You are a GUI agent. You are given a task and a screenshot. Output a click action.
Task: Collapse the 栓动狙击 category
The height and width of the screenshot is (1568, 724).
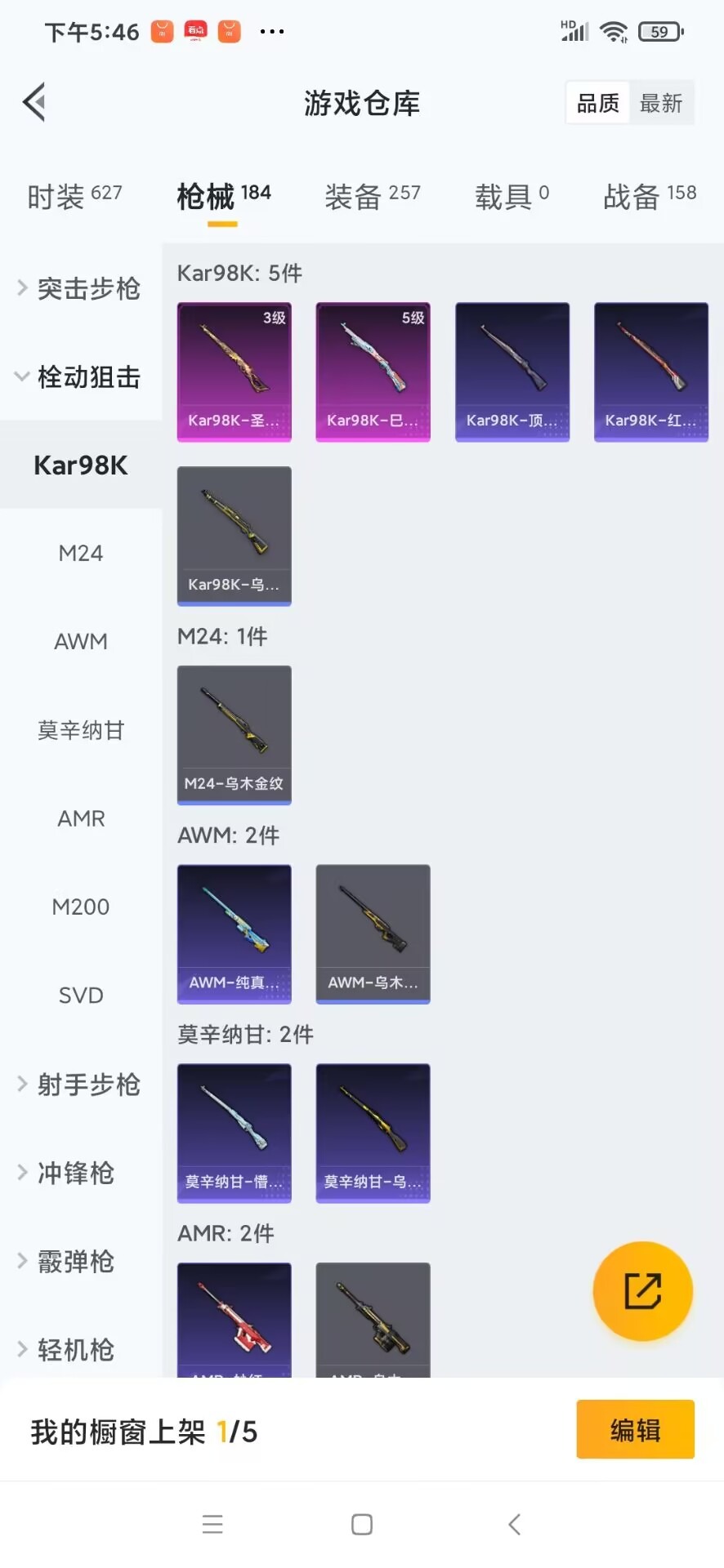point(80,376)
